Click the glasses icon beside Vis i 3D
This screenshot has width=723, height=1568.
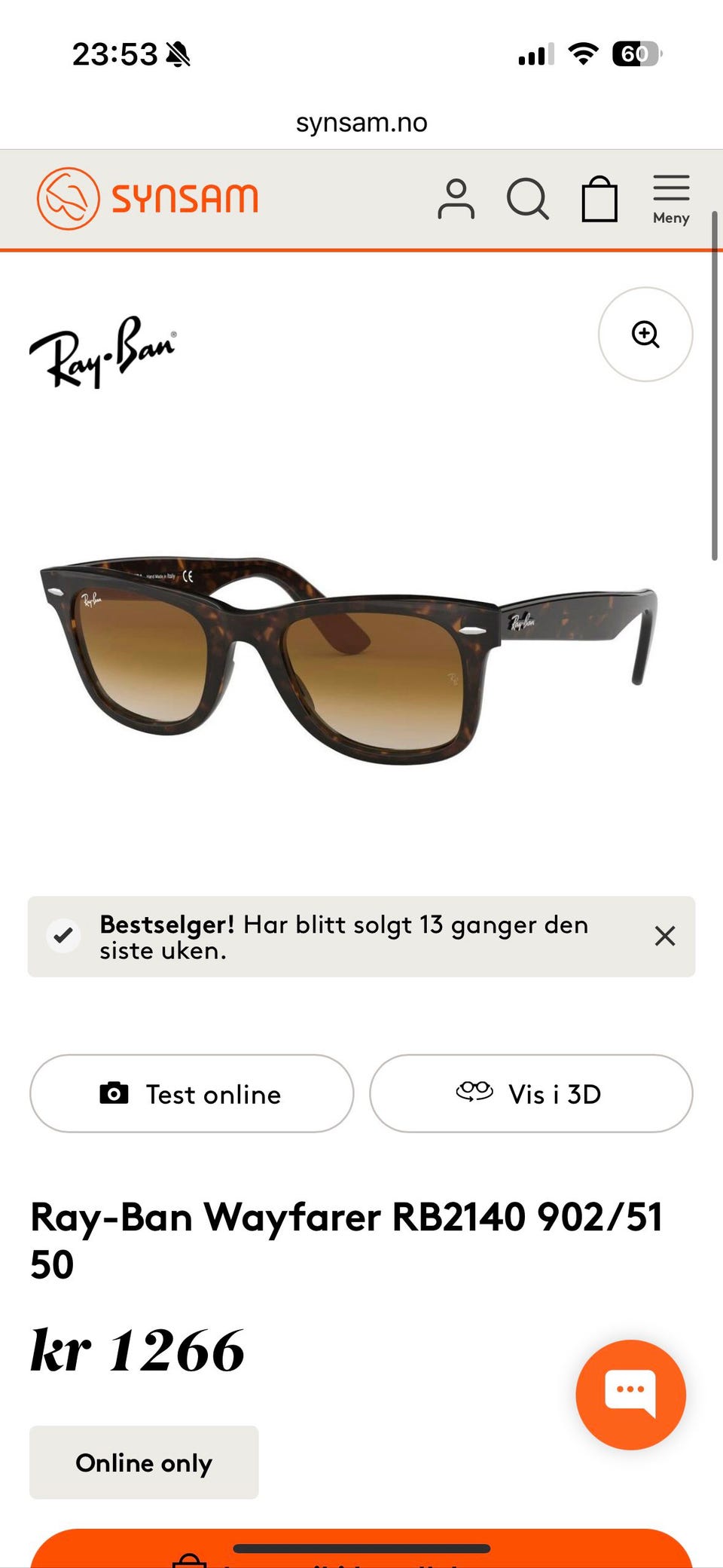pos(474,1093)
